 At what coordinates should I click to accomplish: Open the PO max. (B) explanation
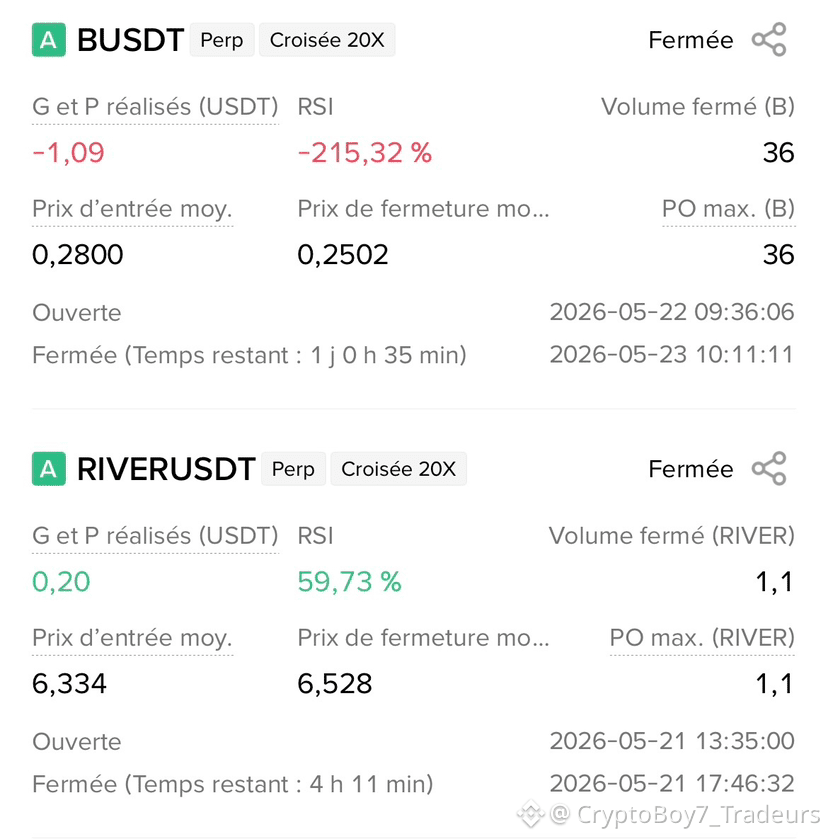pyautogui.click(x=728, y=209)
